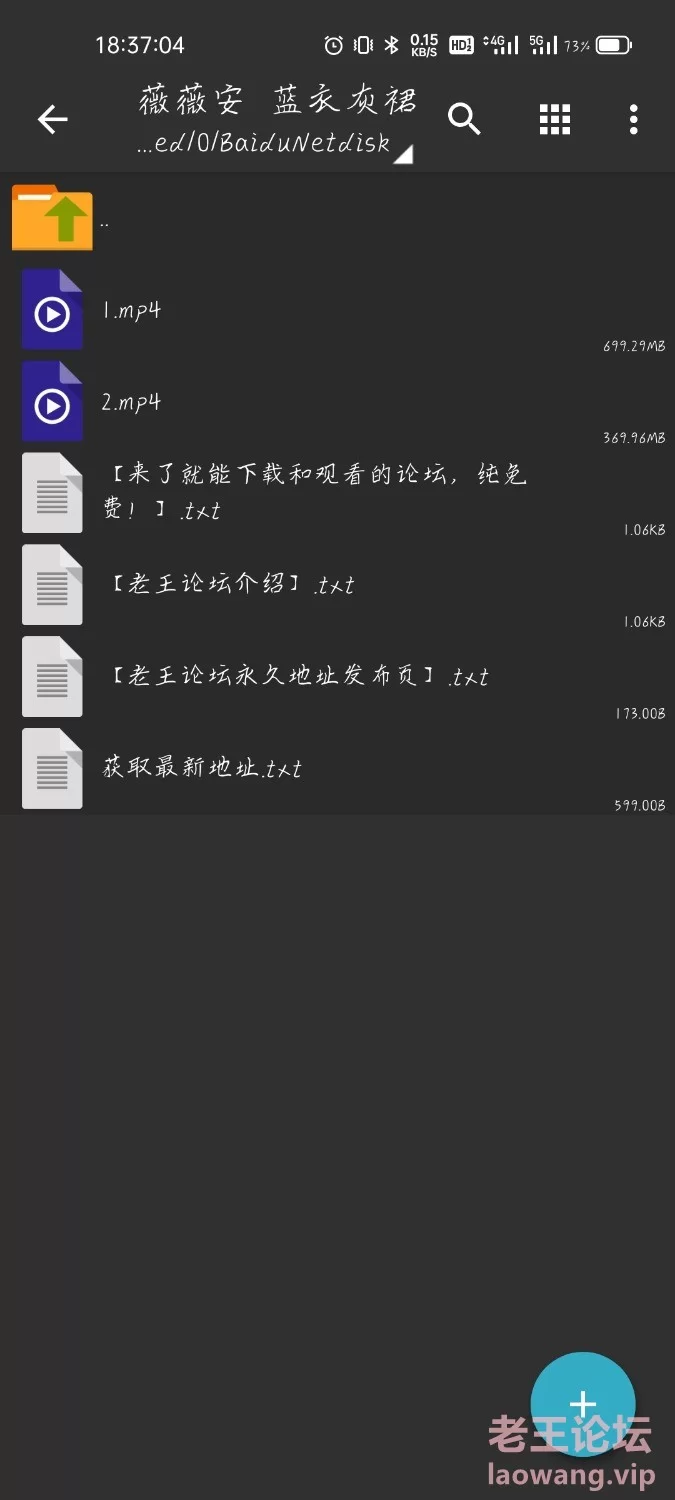
Task: Go back using the arrow icon
Action: 52,120
